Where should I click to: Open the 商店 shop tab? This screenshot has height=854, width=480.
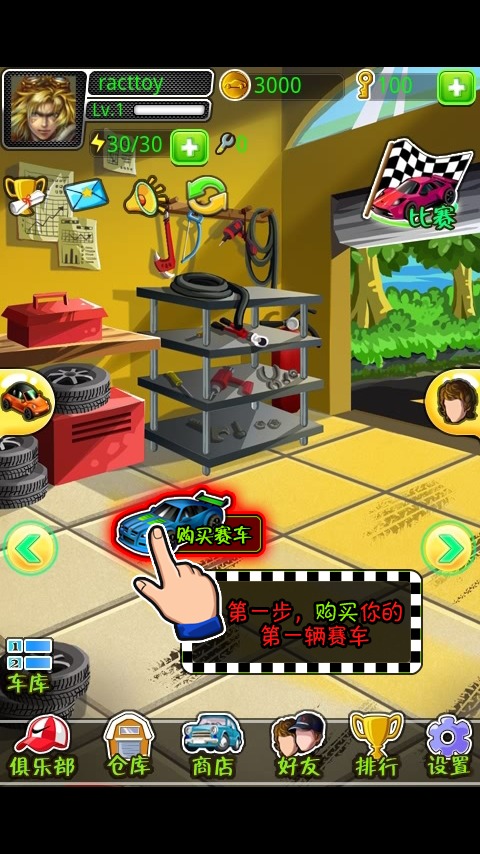212,746
